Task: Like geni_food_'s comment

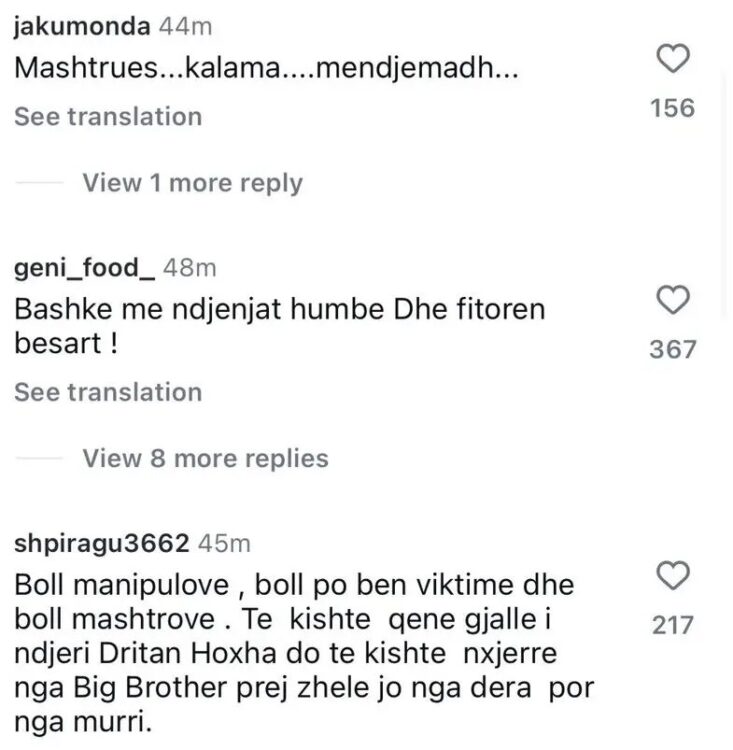Action: coord(673,301)
